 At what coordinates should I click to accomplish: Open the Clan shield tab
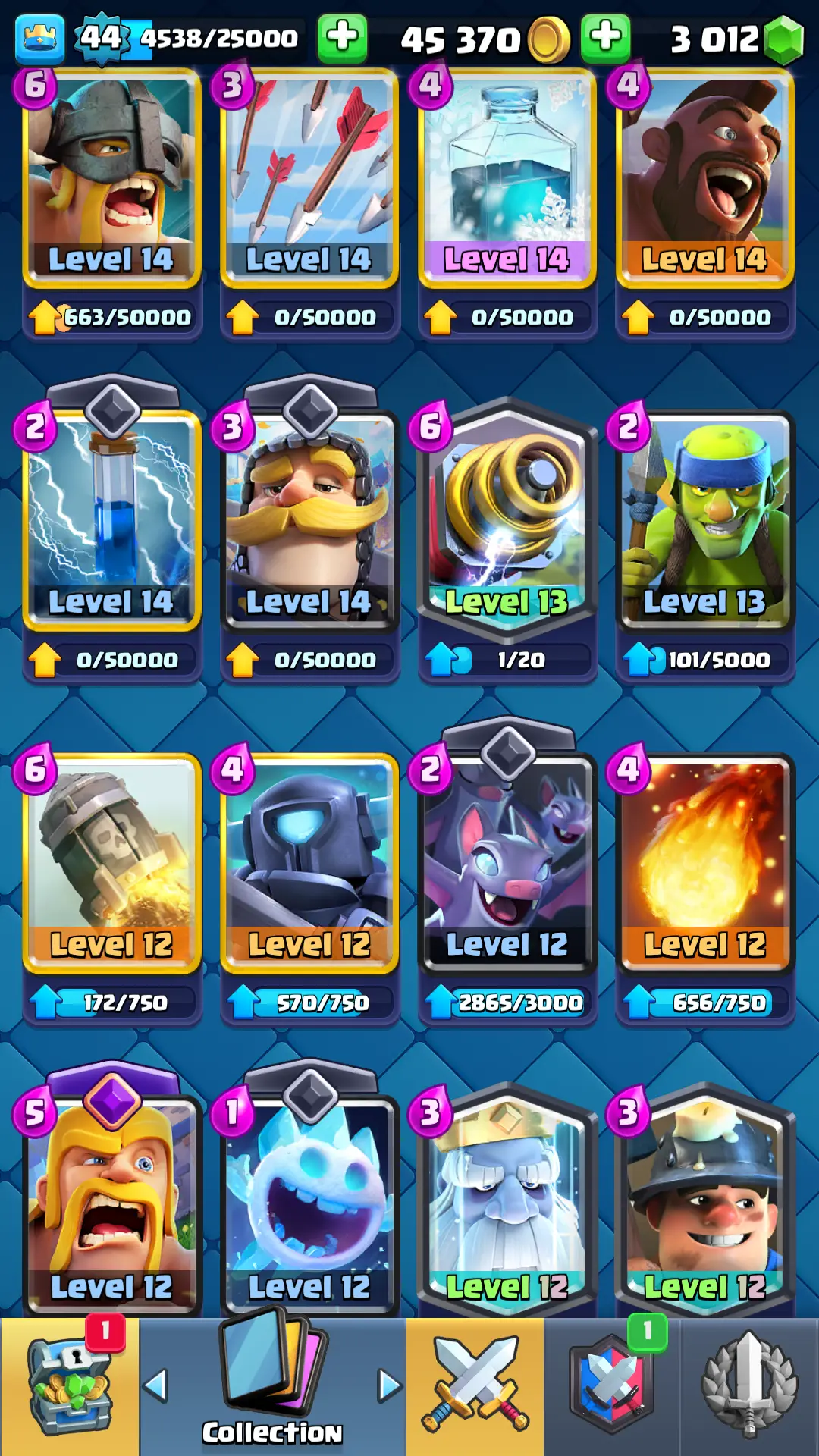[612, 1386]
